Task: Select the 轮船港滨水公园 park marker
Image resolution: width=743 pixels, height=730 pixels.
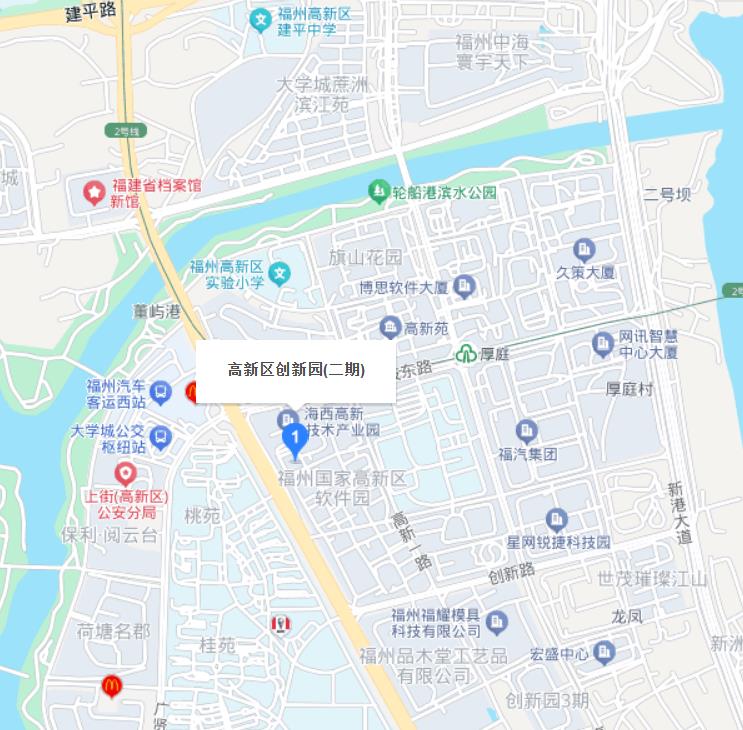Action: pos(378,191)
